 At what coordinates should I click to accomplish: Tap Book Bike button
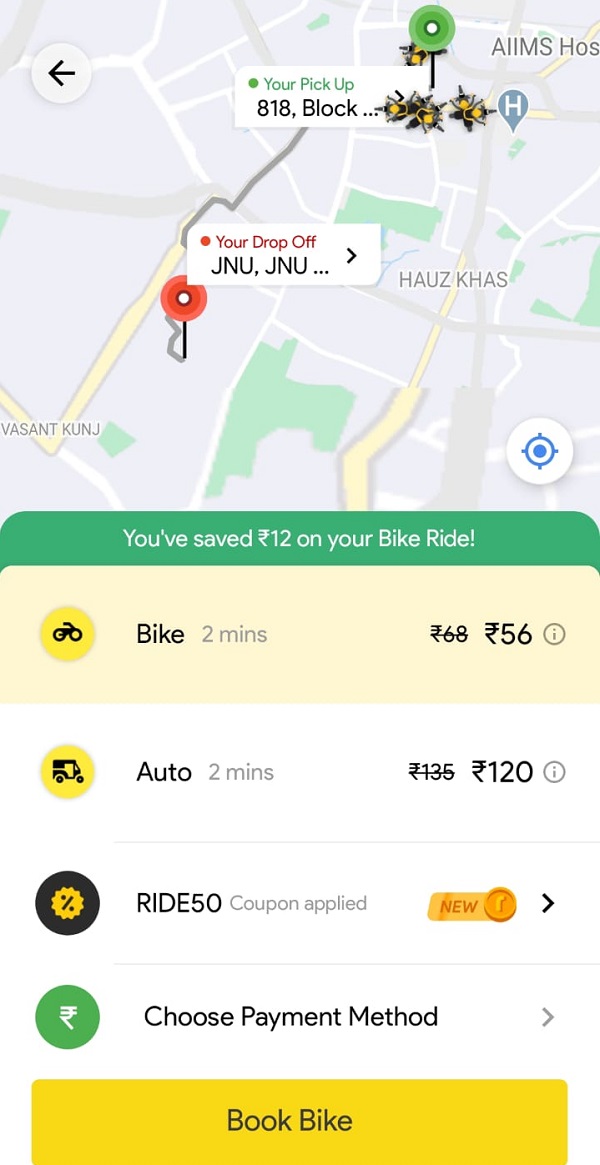[x=299, y=1120]
